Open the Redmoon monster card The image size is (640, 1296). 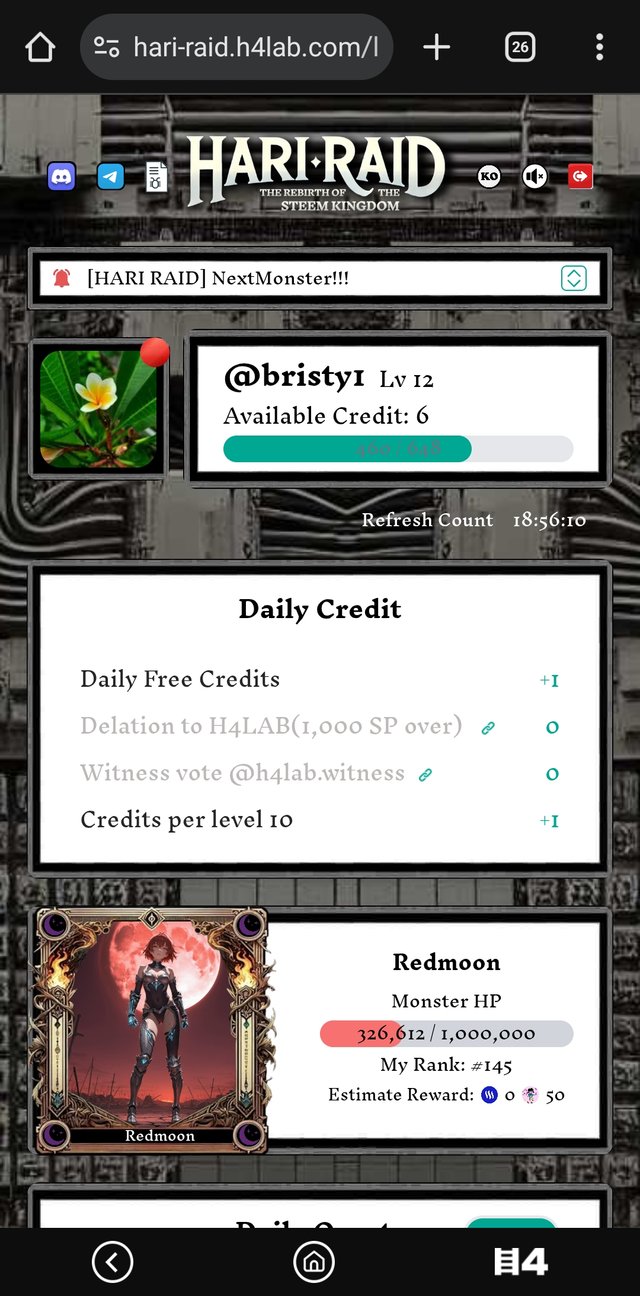tap(150, 1030)
